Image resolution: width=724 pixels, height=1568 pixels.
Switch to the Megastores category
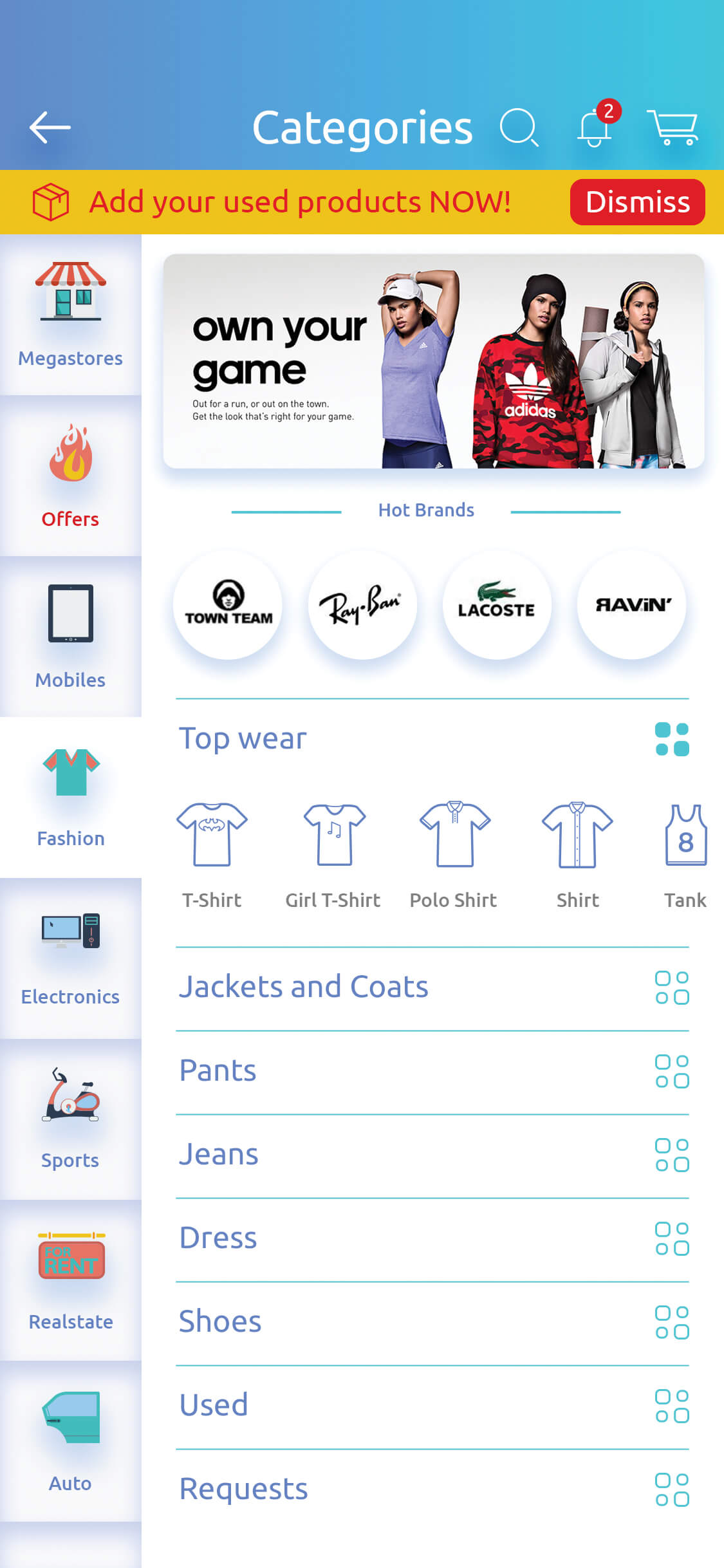tap(71, 315)
